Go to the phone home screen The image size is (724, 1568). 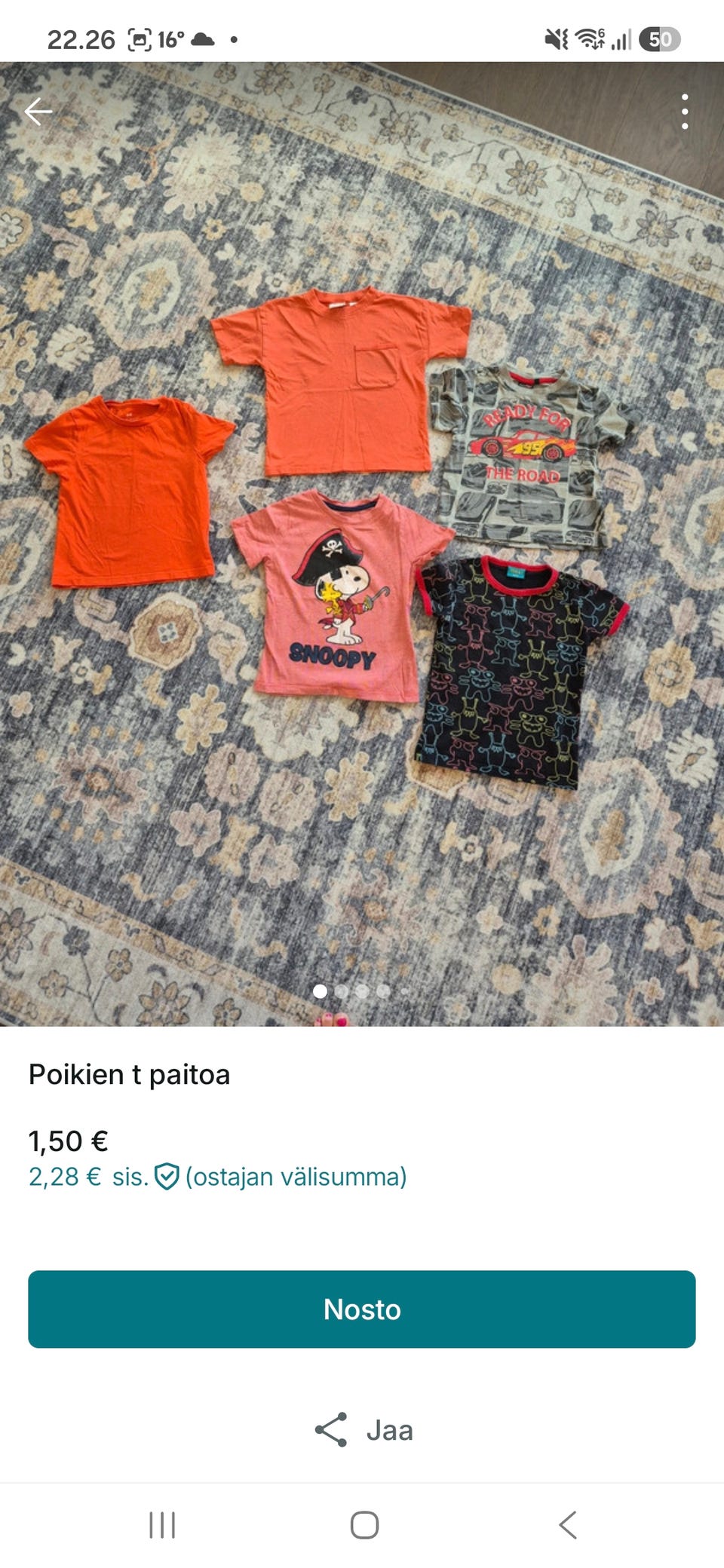(x=364, y=1524)
